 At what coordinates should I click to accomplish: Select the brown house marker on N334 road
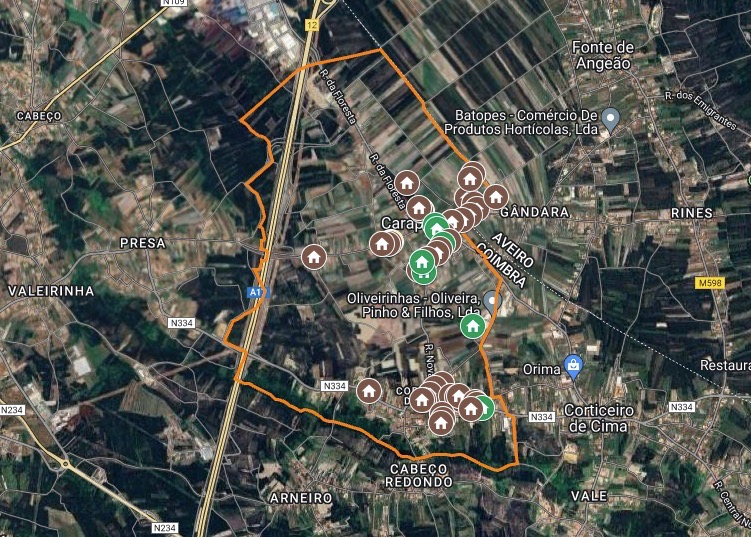coord(369,391)
